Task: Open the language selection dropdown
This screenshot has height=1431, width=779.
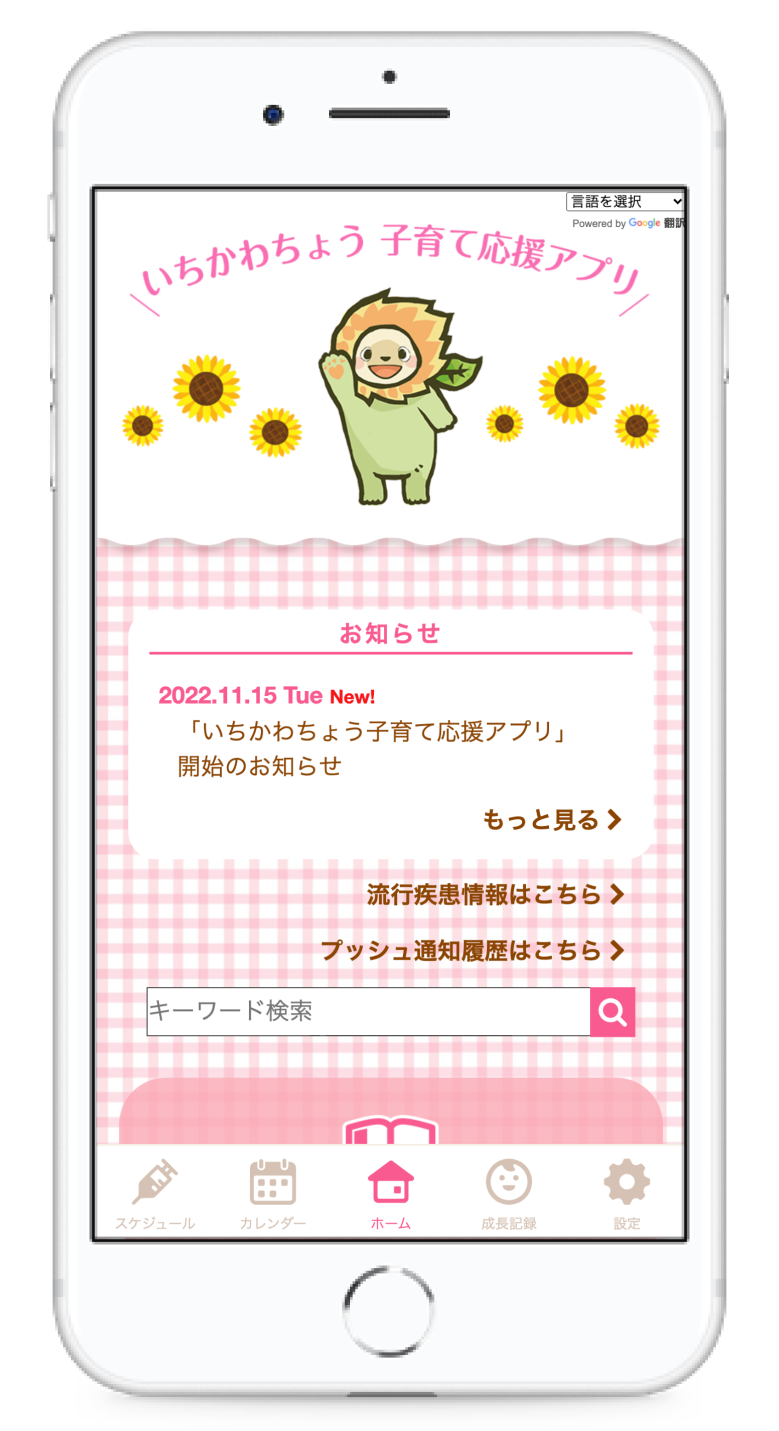Action: (x=626, y=202)
